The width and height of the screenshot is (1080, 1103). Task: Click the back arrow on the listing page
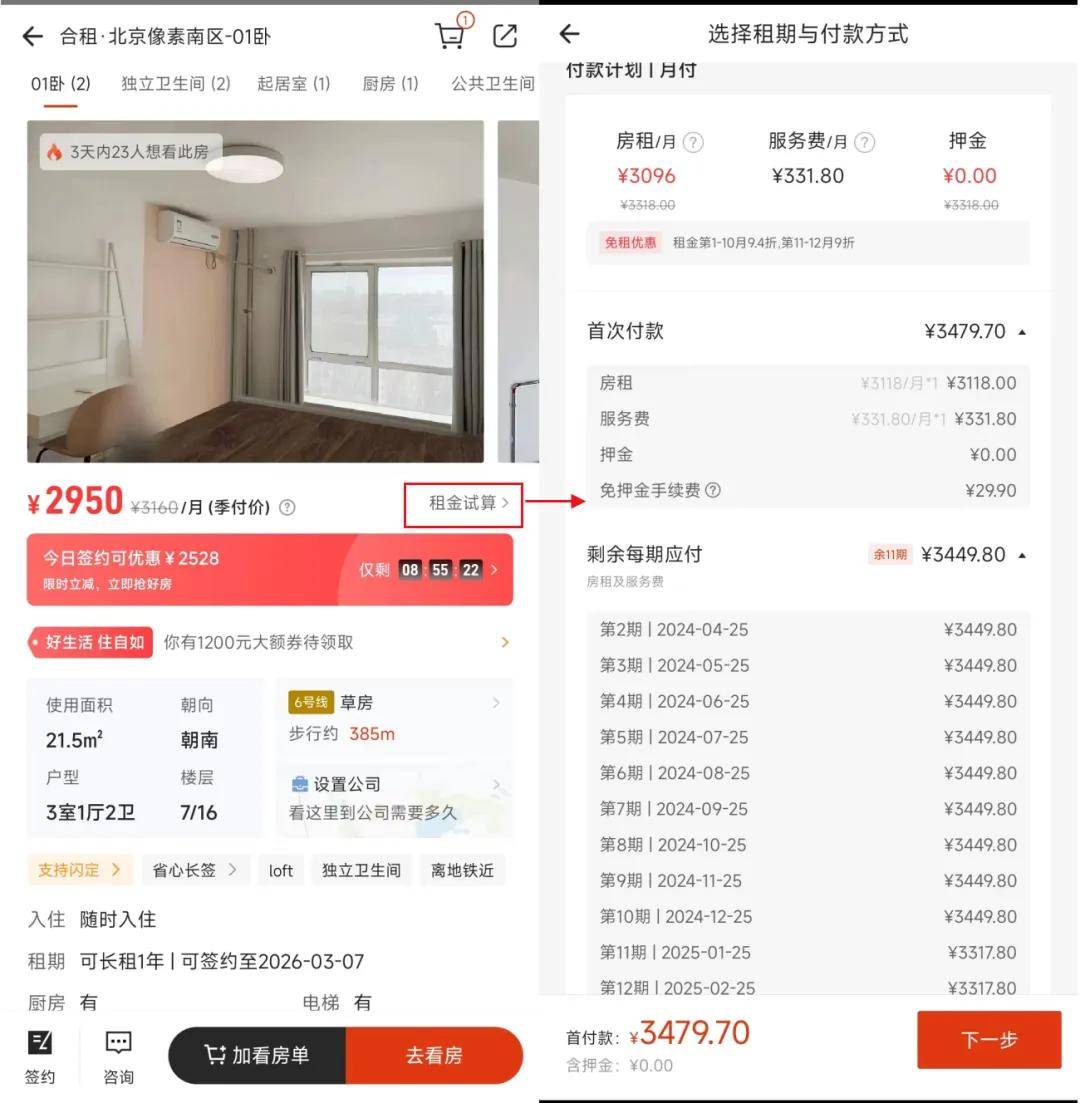pyautogui.click(x=31, y=34)
